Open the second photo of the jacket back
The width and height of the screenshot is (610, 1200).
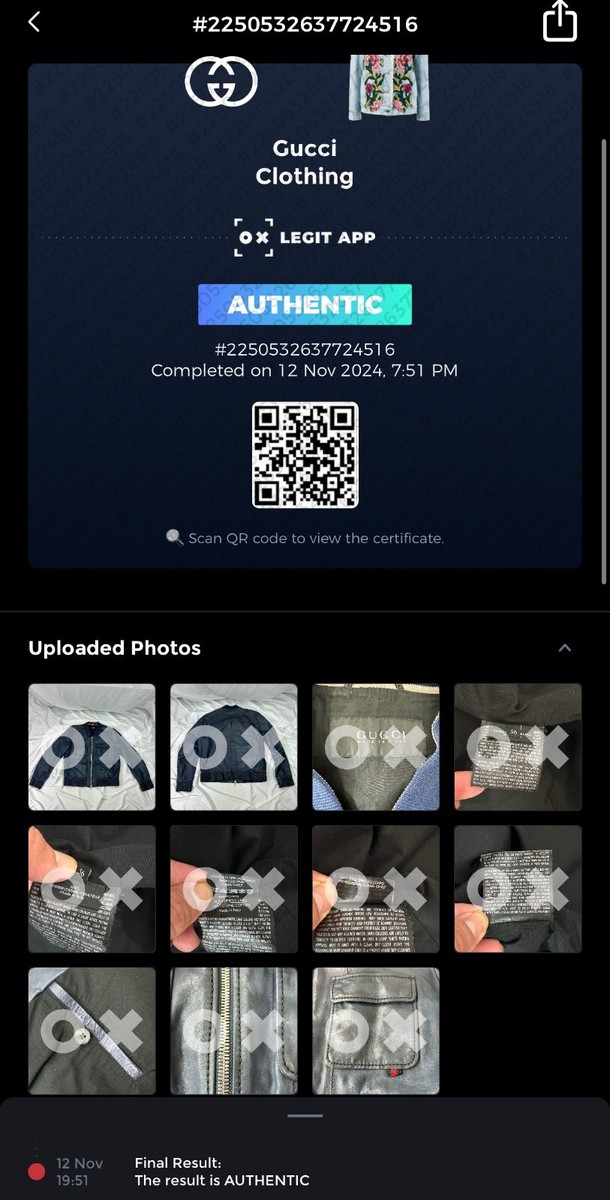pyautogui.click(x=234, y=747)
